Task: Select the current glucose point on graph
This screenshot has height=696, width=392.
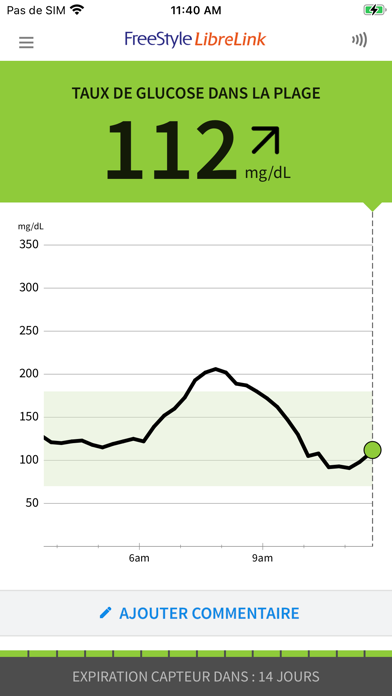Action: (x=372, y=450)
